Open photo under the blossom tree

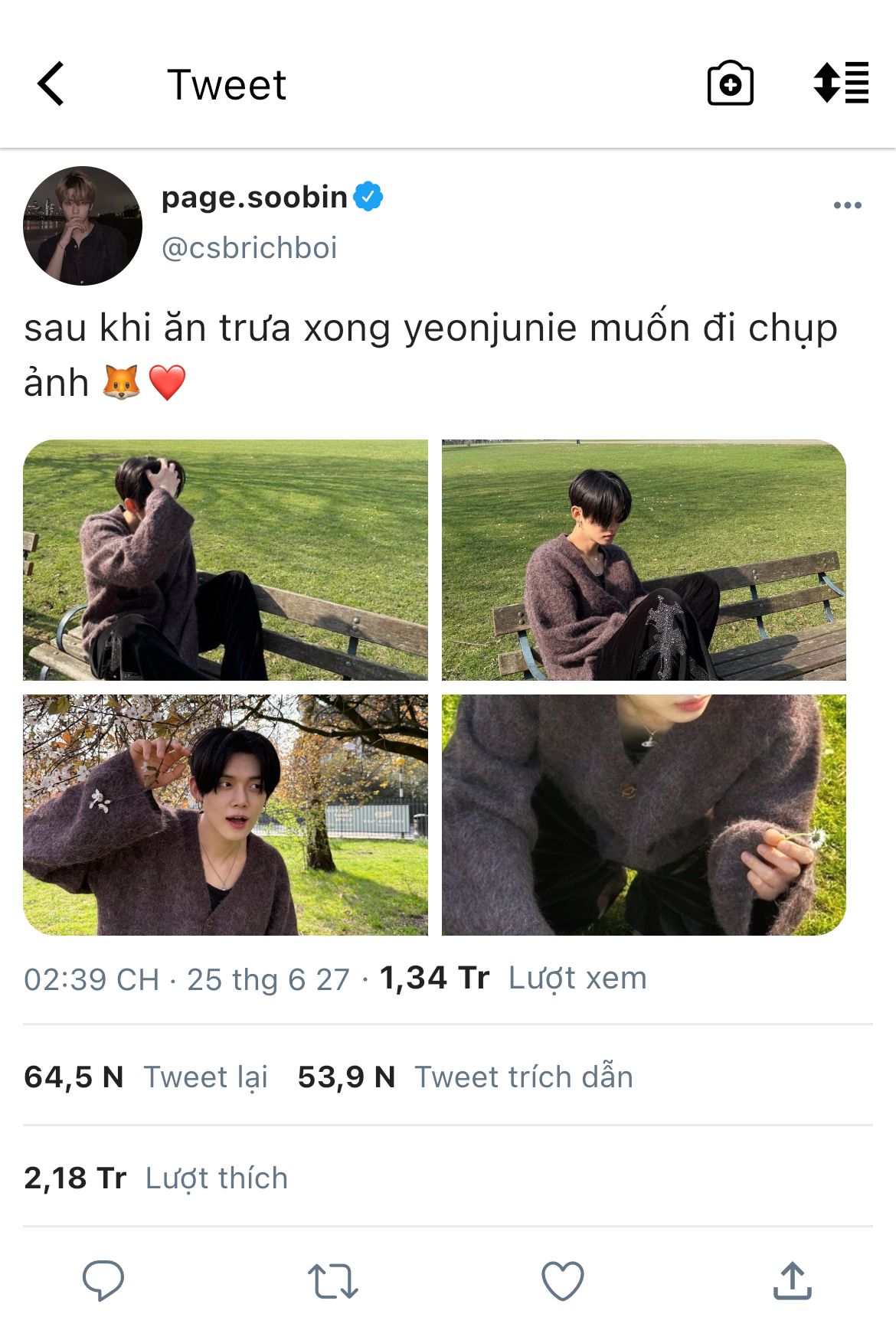[225, 815]
